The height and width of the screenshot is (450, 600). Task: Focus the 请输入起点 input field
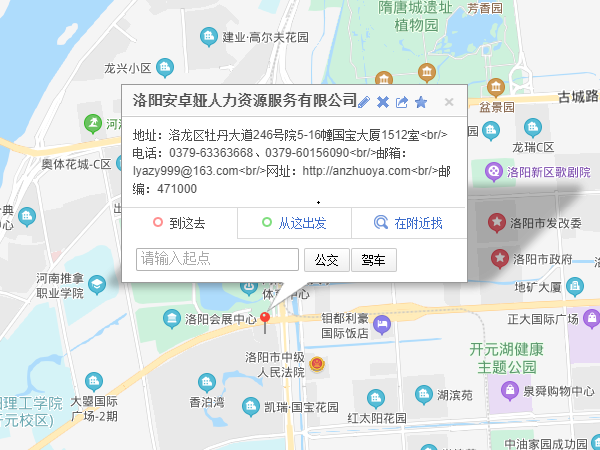(217, 259)
